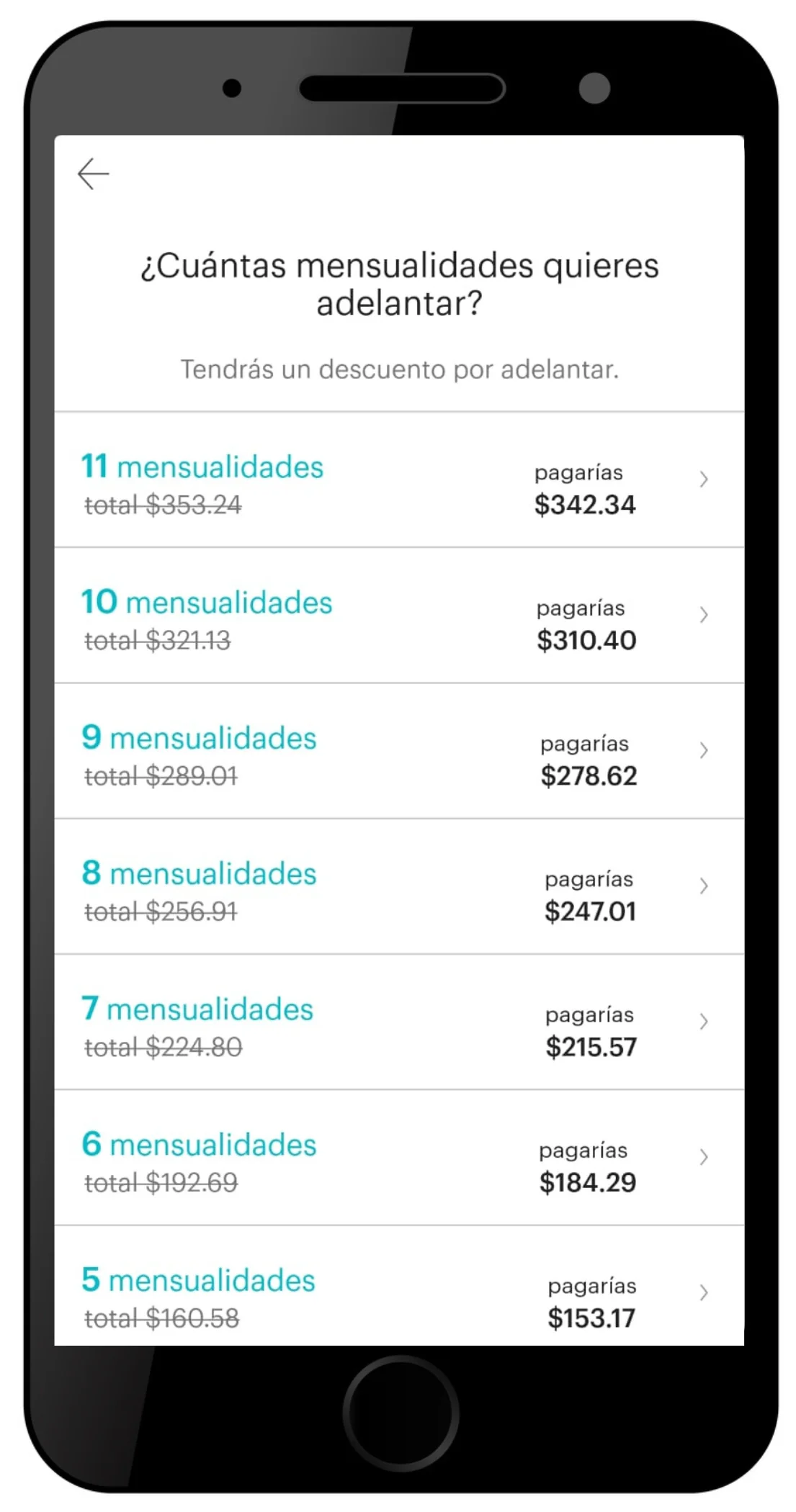Viewport: 796px width, 1512px height.
Task: Expand details for the $342.34 option
Action: tap(584, 504)
